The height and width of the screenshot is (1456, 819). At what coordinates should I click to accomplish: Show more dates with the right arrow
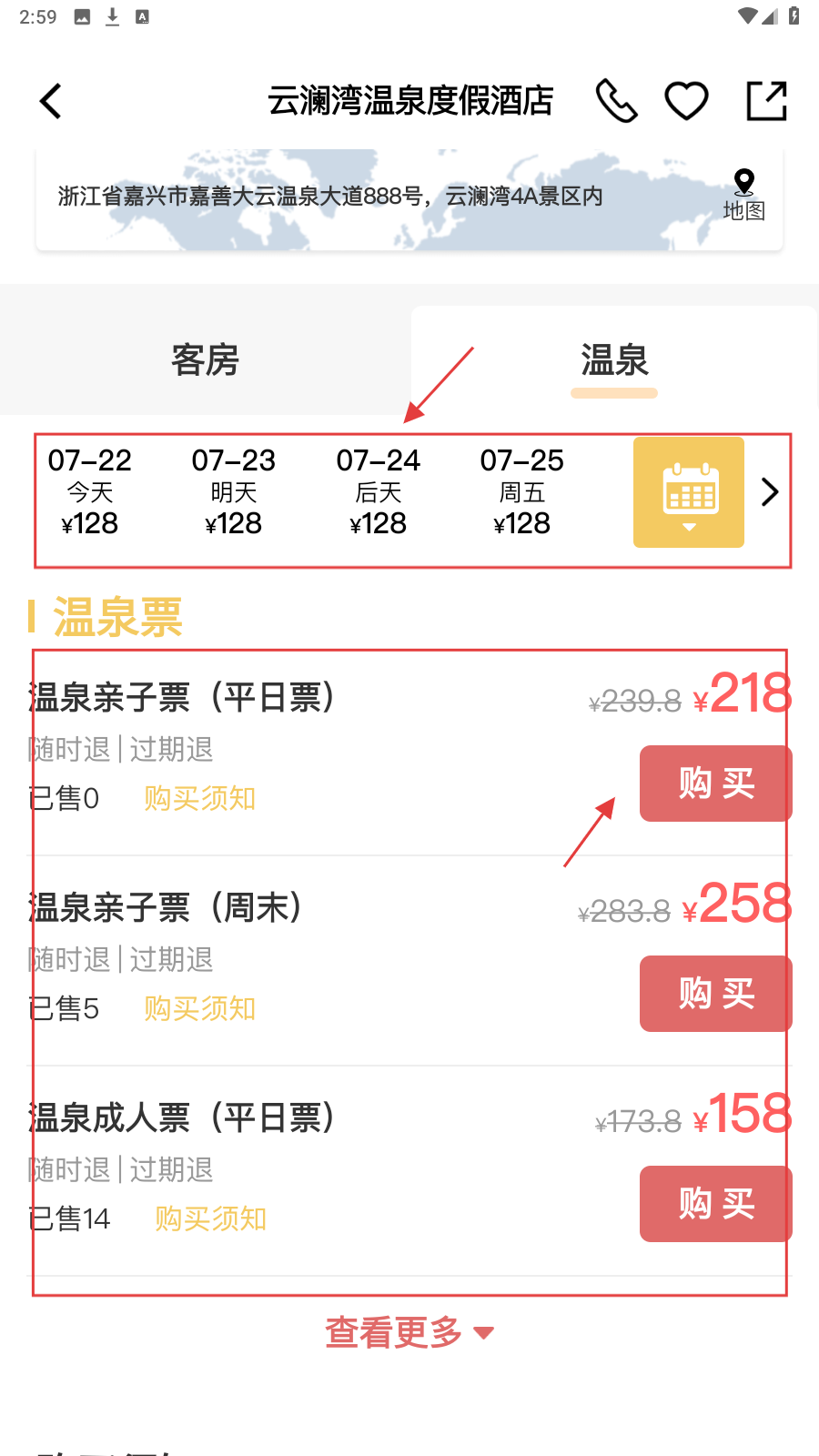[770, 492]
